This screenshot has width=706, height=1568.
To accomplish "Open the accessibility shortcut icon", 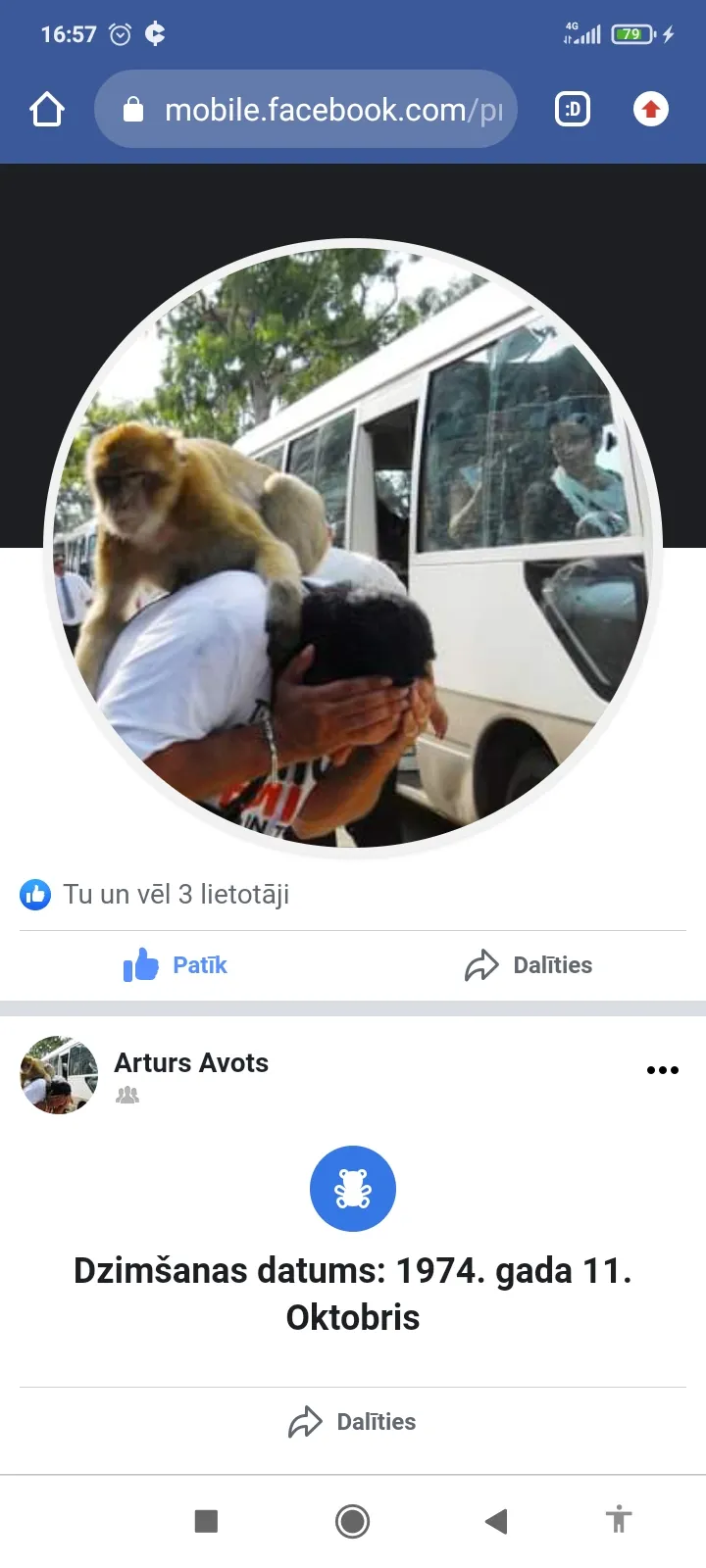I will pyautogui.click(x=619, y=1519).
